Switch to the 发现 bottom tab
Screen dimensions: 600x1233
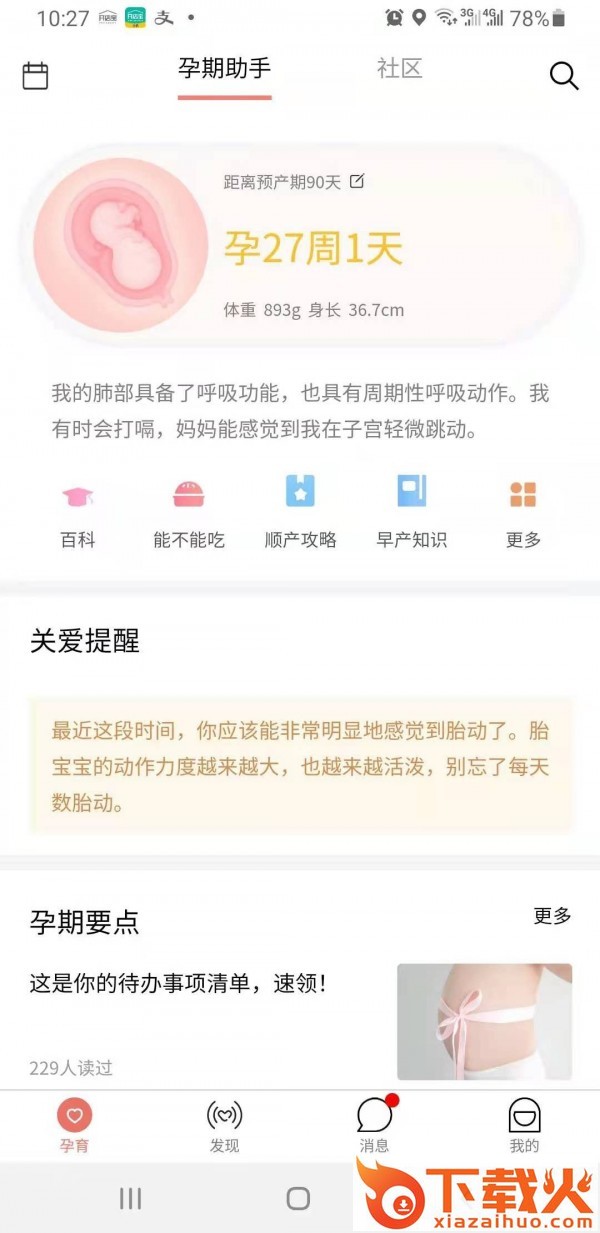tap(224, 1126)
